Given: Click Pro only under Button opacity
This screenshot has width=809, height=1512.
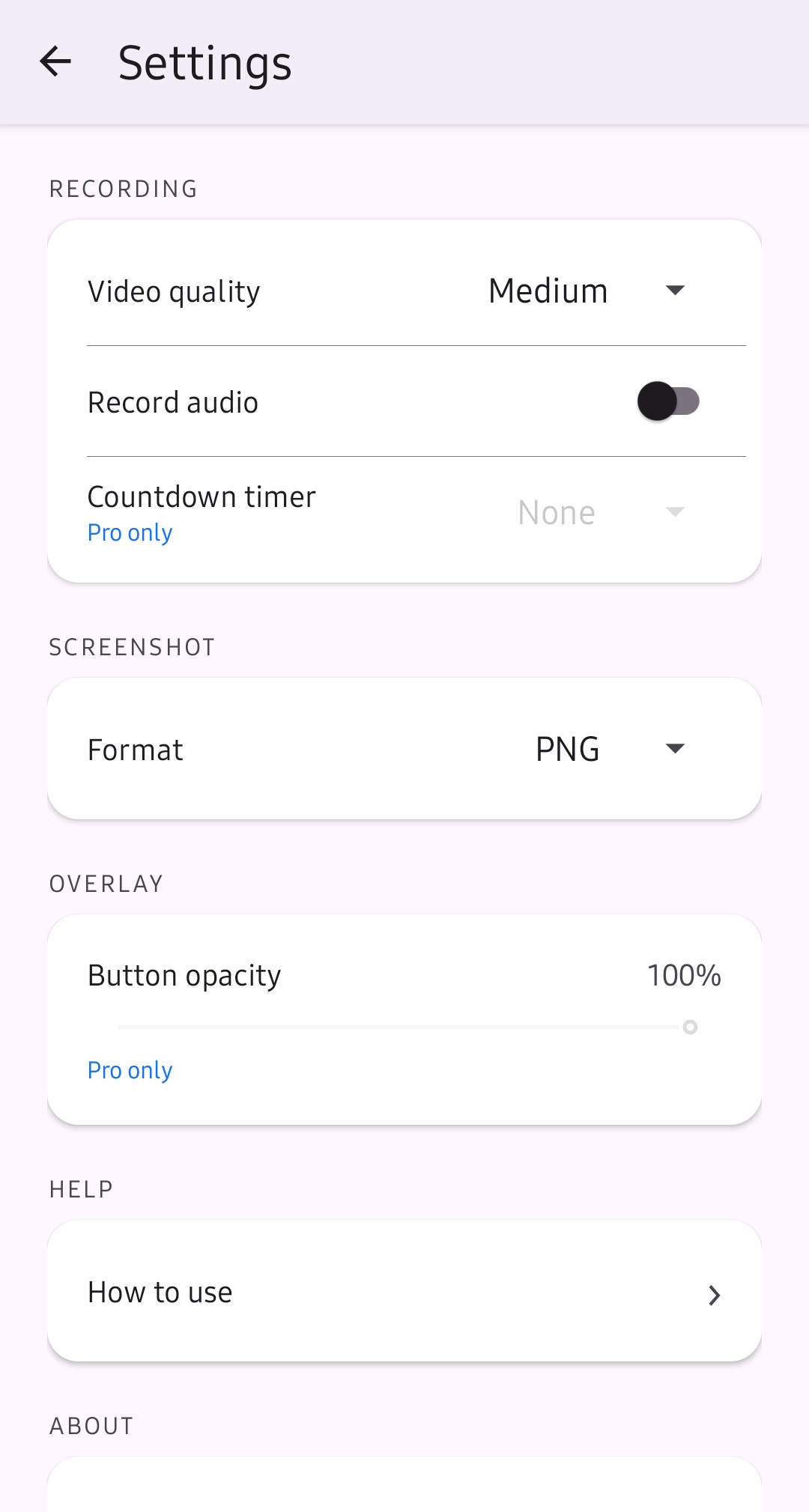Looking at the screenshot, I should coord(130,1070).
